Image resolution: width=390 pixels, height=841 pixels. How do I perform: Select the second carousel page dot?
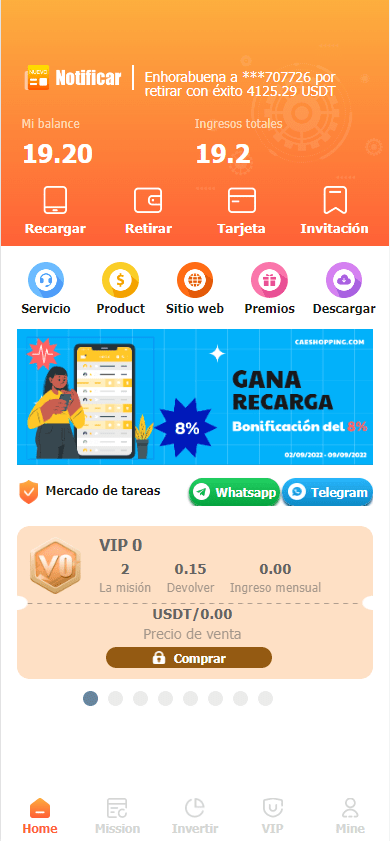pos(115,698)
